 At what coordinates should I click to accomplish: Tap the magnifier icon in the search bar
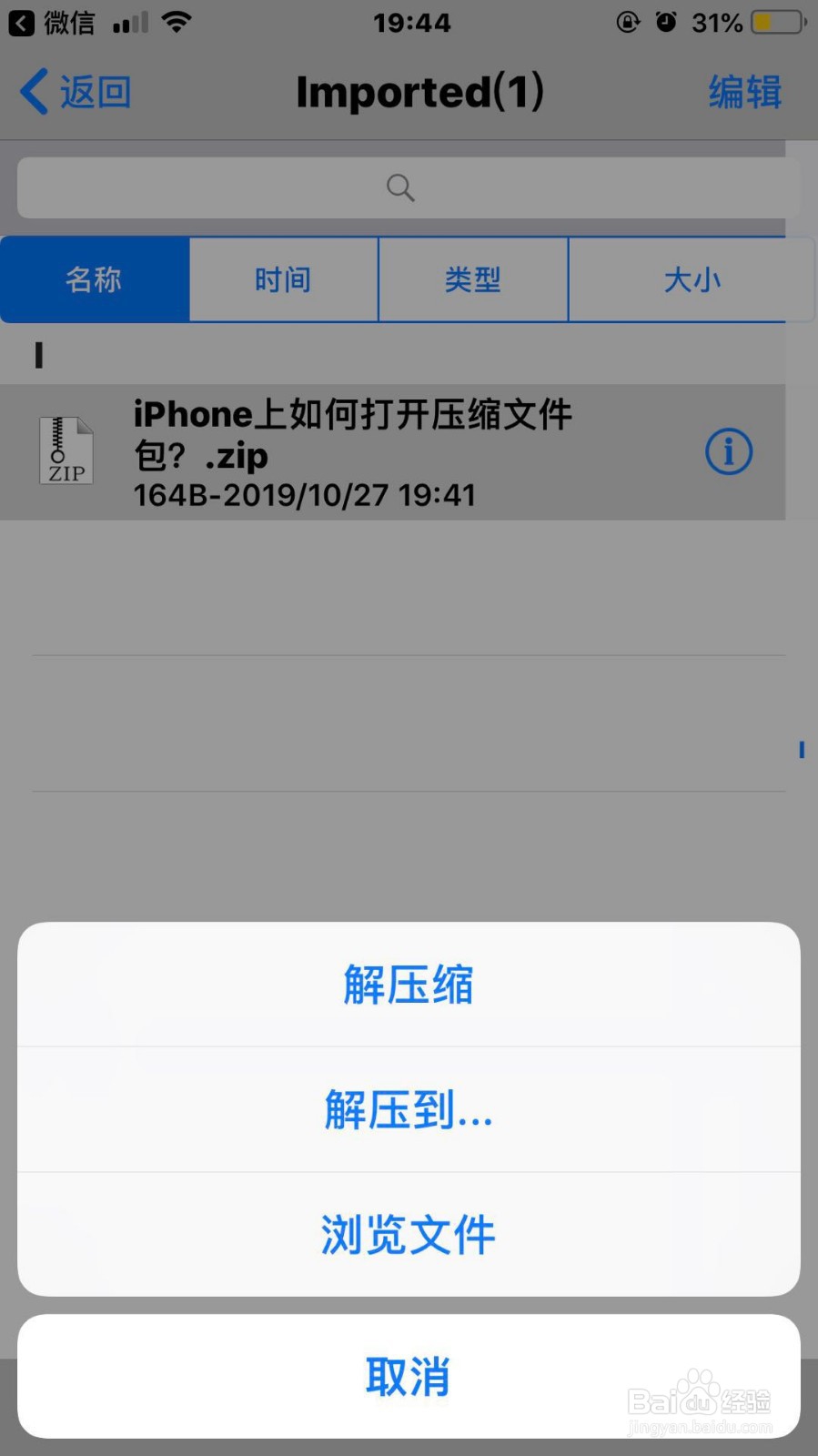(400, 187)
